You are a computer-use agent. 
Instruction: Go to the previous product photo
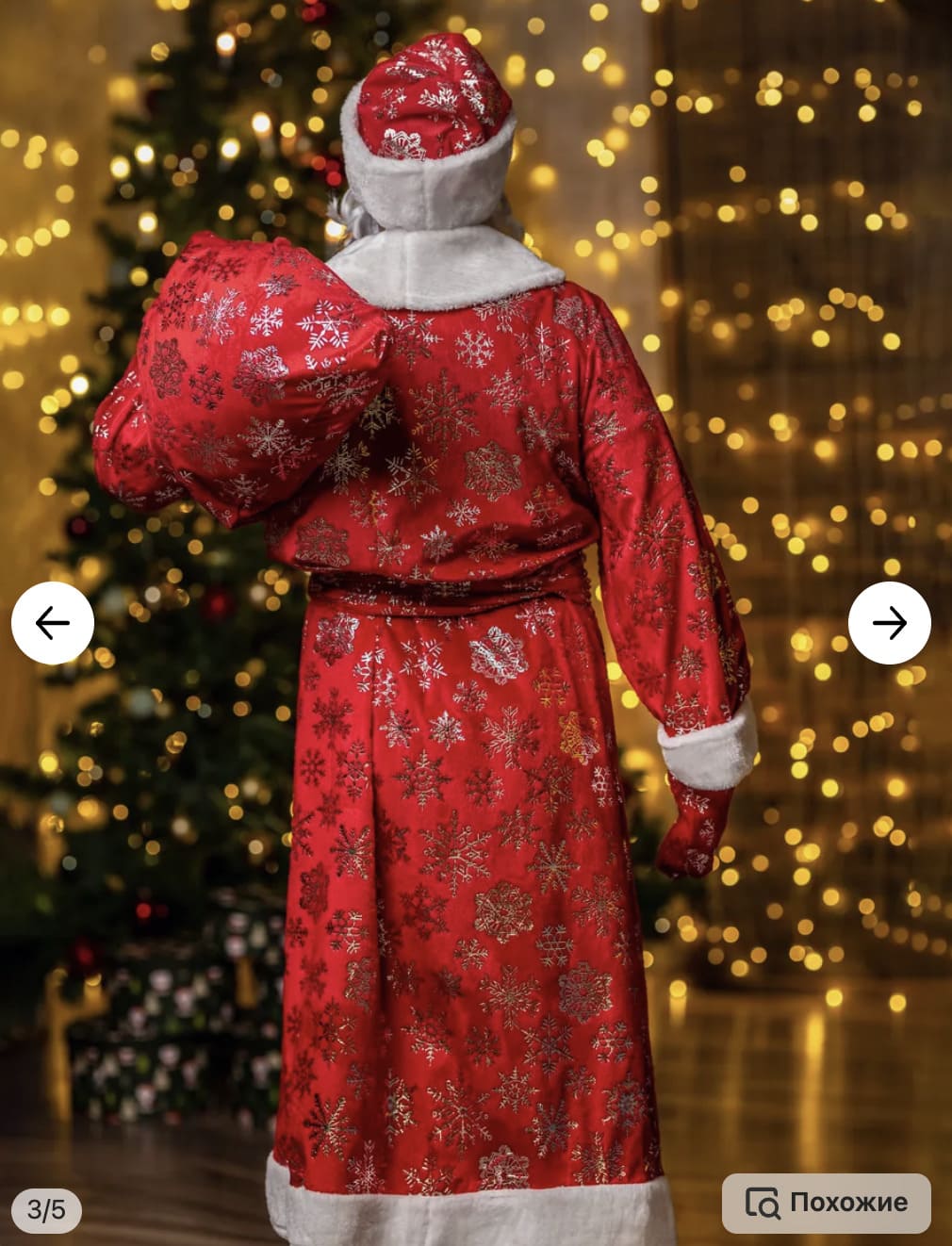pos(53,623)
